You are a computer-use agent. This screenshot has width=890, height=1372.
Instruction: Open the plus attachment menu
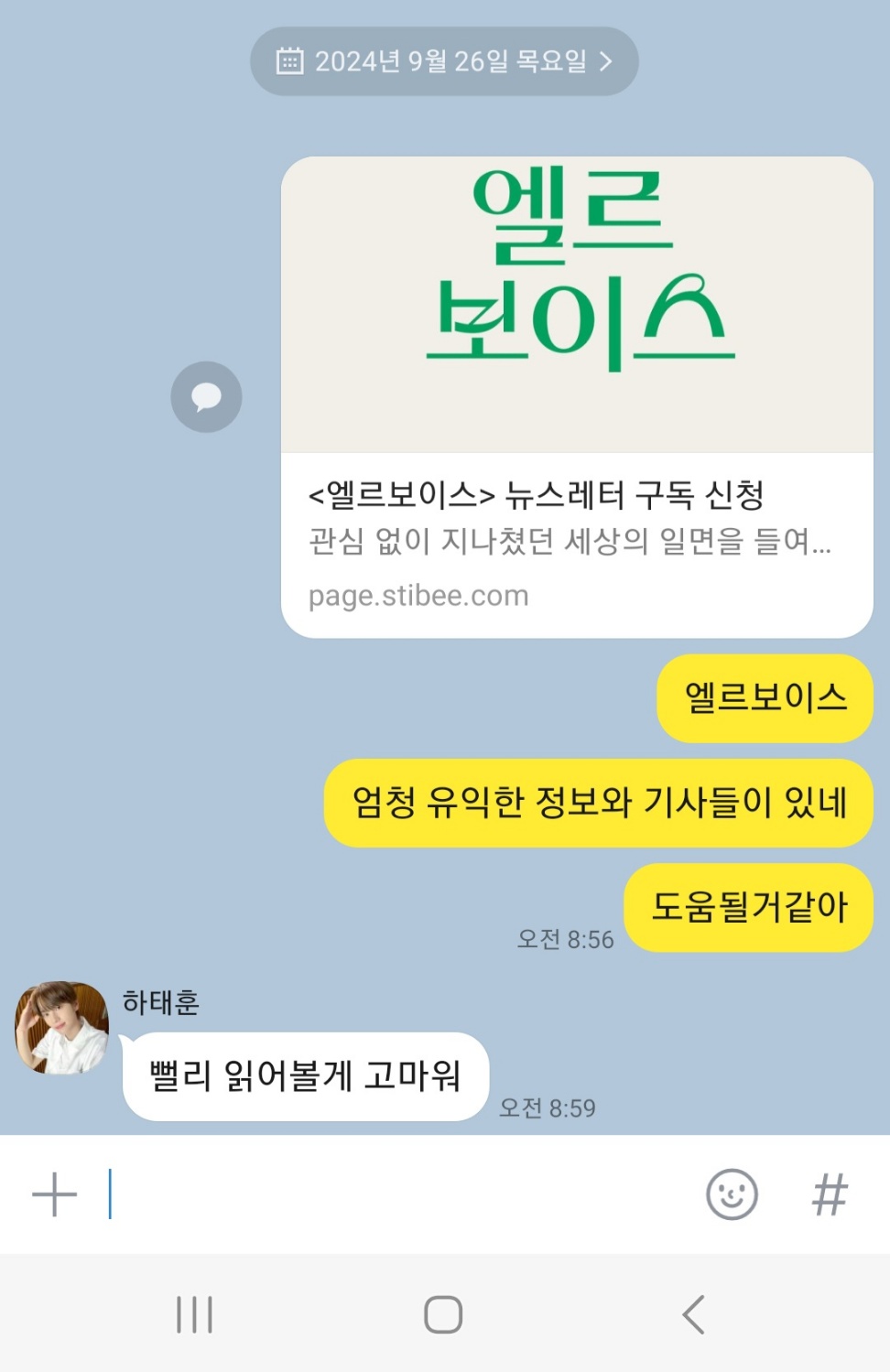click(x=54, y=1194)
